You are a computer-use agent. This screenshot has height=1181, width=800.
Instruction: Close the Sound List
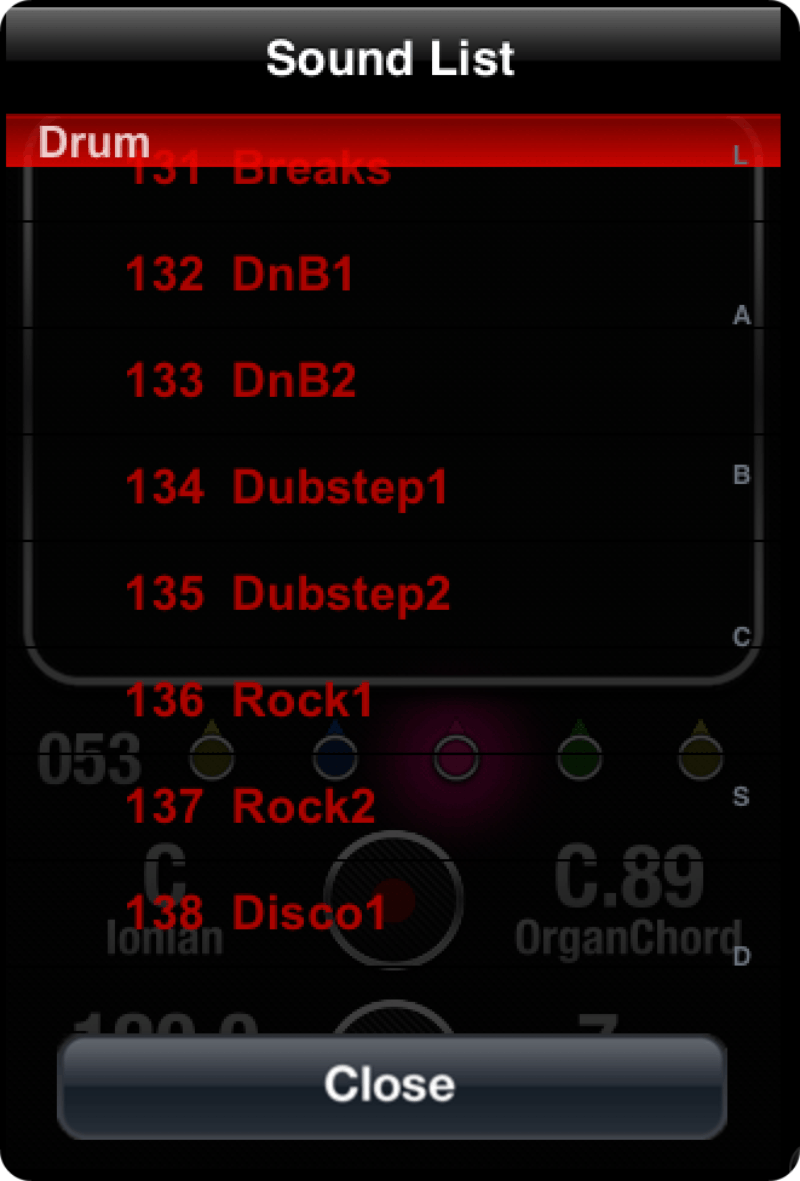[391, 1085]
